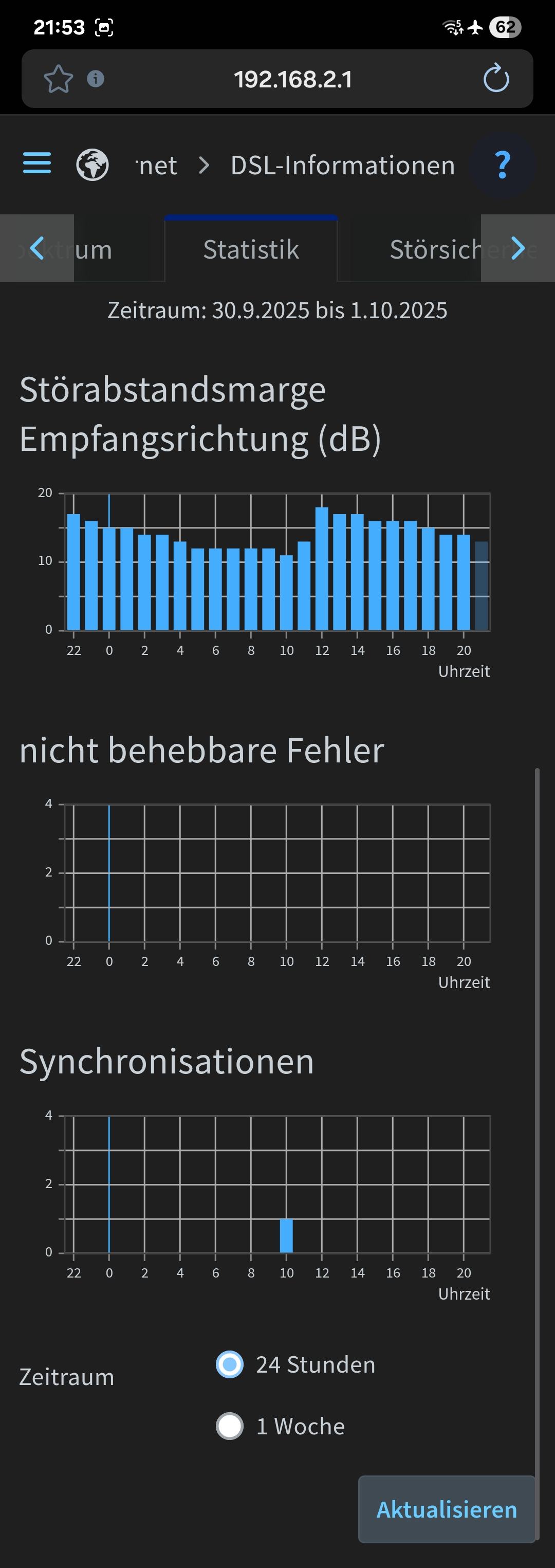Choose the 1 Woche time range
555x1568 pixels.
[x=230, y=1426]
